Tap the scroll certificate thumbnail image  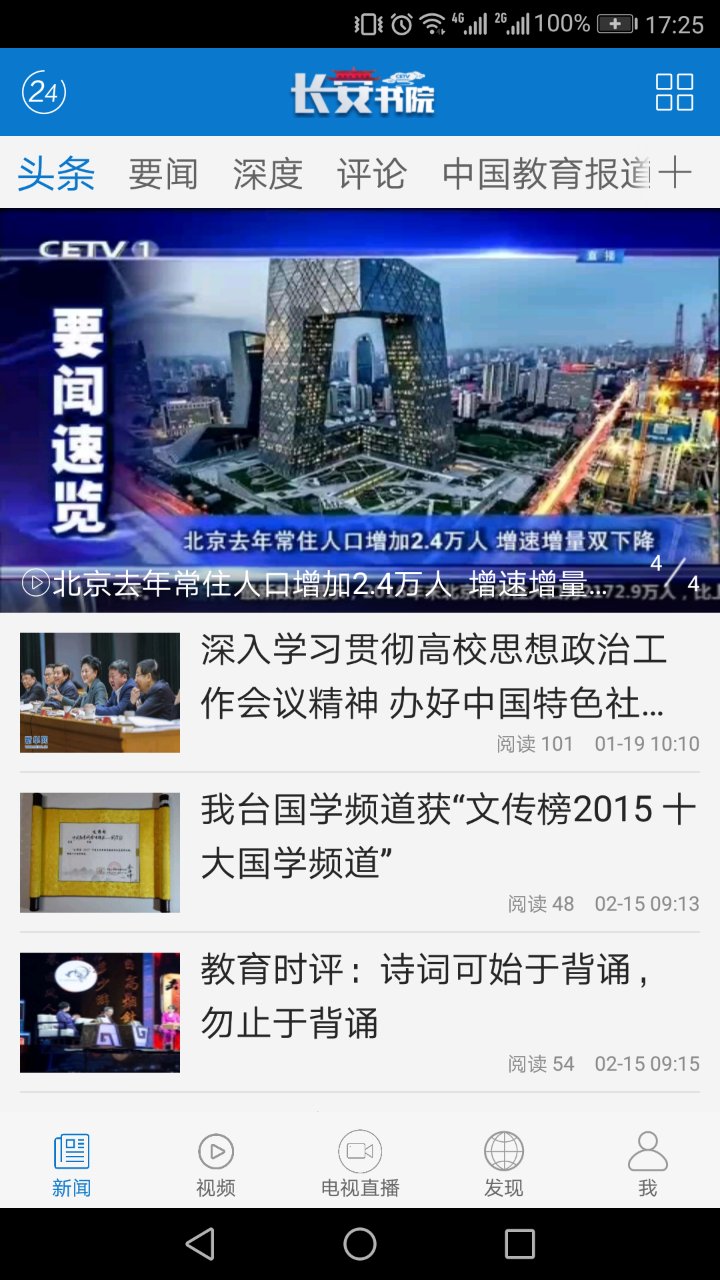[x=99, y=851]
